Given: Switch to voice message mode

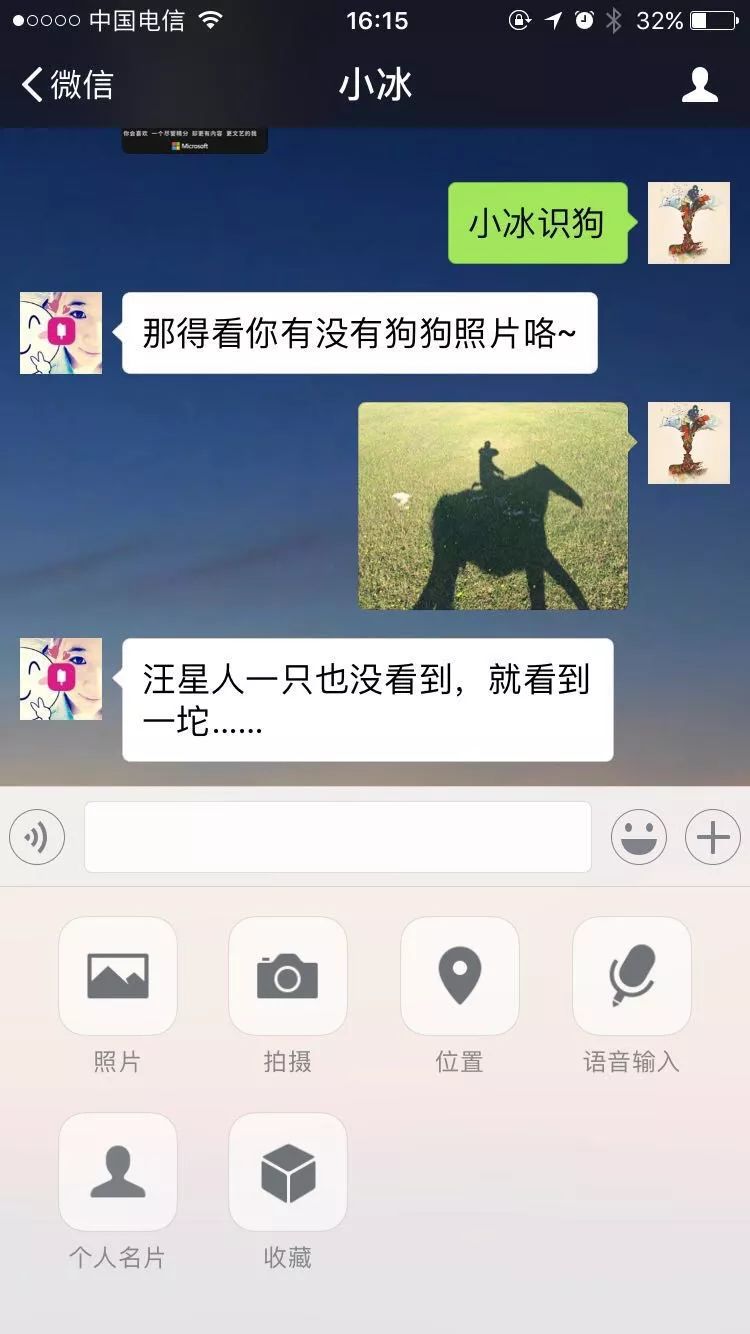Looking at the screenshot, I should click(x=37, y=837).
